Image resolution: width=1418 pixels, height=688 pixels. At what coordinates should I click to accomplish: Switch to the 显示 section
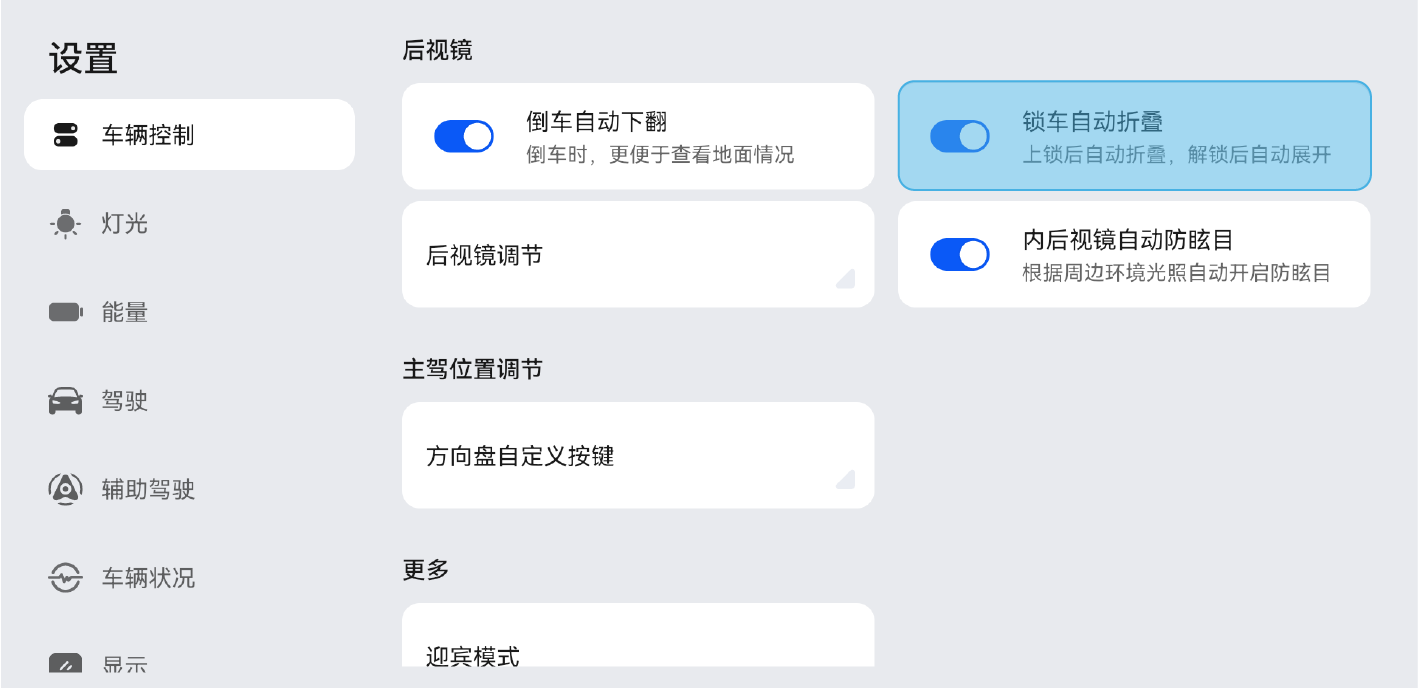[x=124, y=662]
